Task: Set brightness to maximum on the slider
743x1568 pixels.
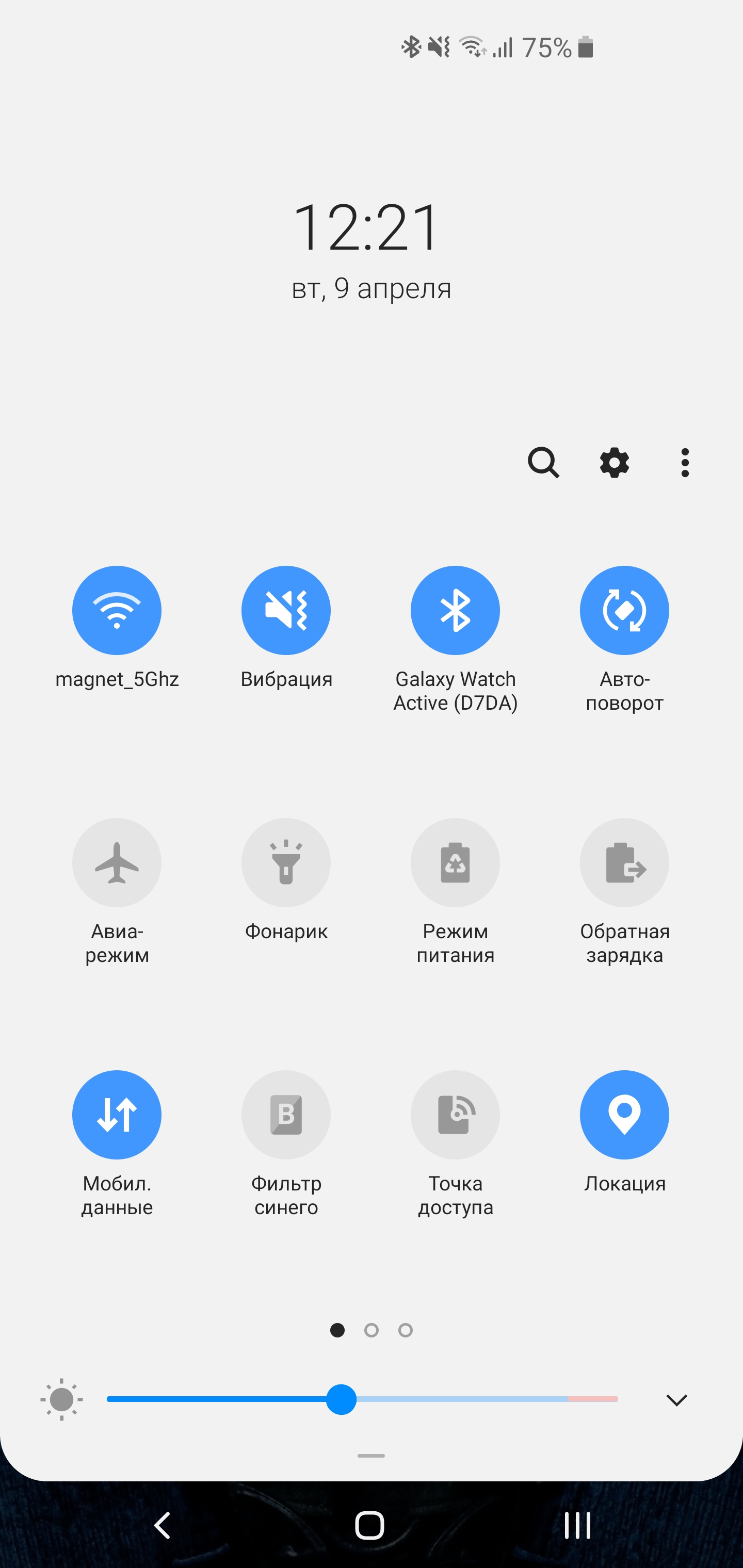Action: click(x=616, y=1399)
